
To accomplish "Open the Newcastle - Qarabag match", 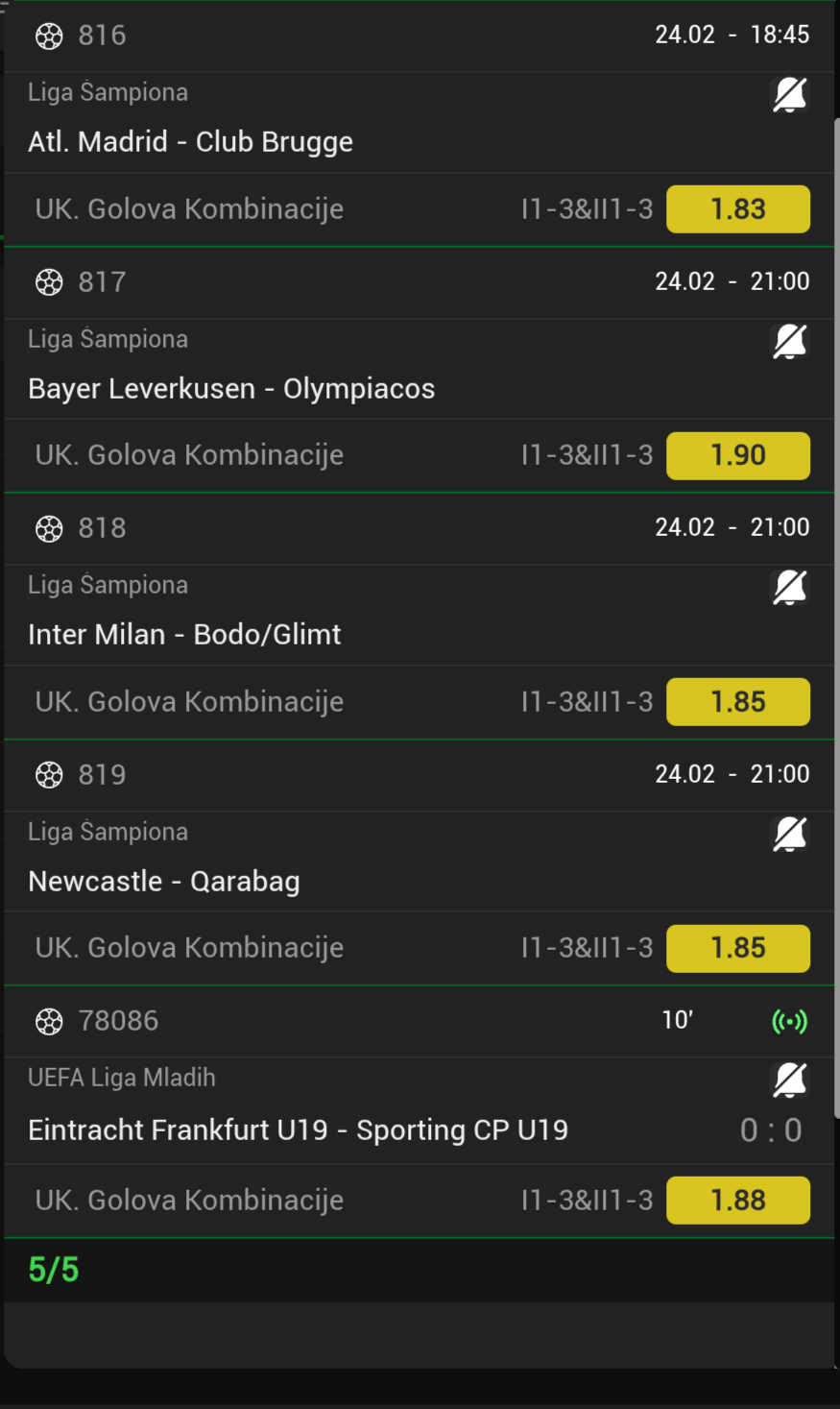I will [x=164, y=882].
